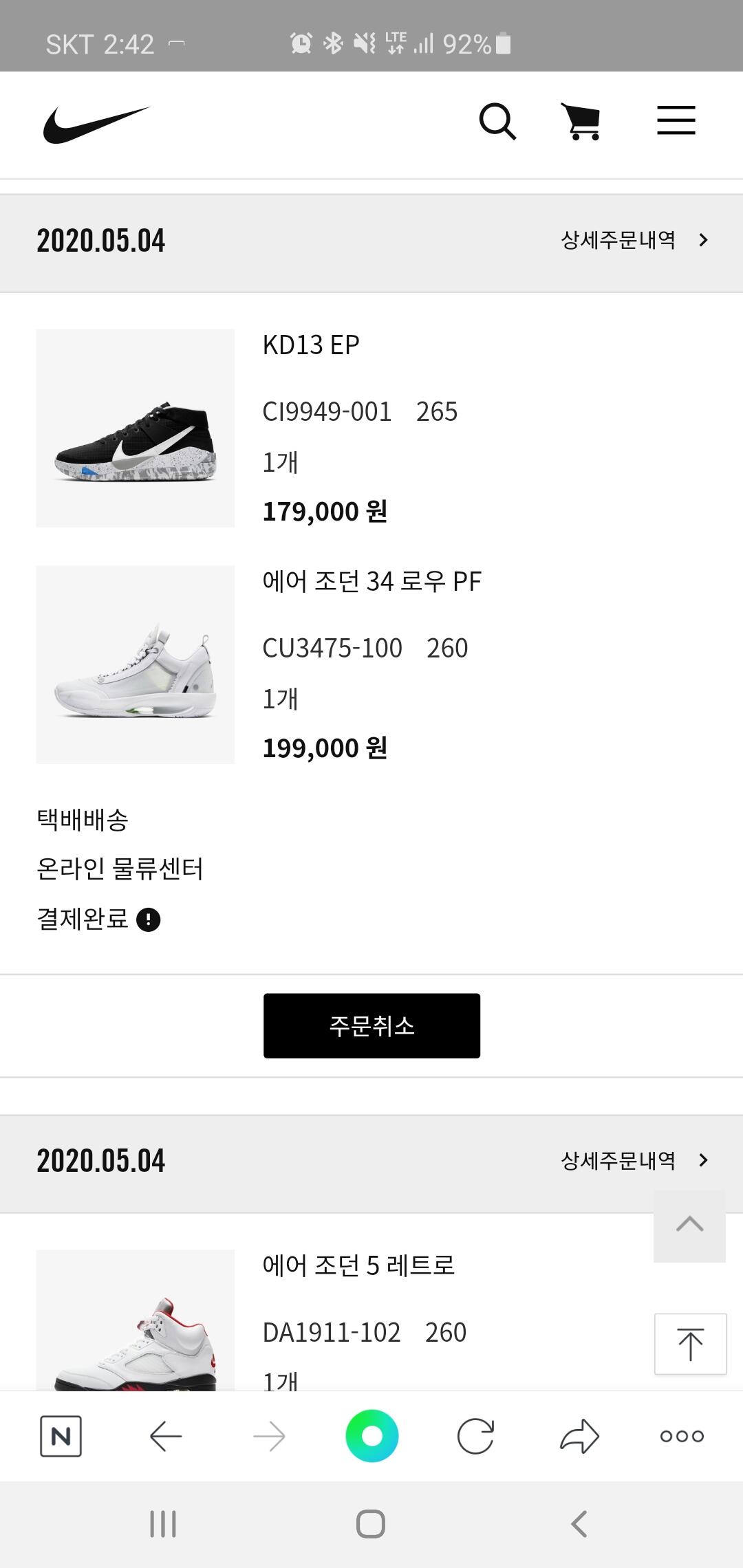Open the search magnifier icon
743x1568 pixels.
click(497, 122)
